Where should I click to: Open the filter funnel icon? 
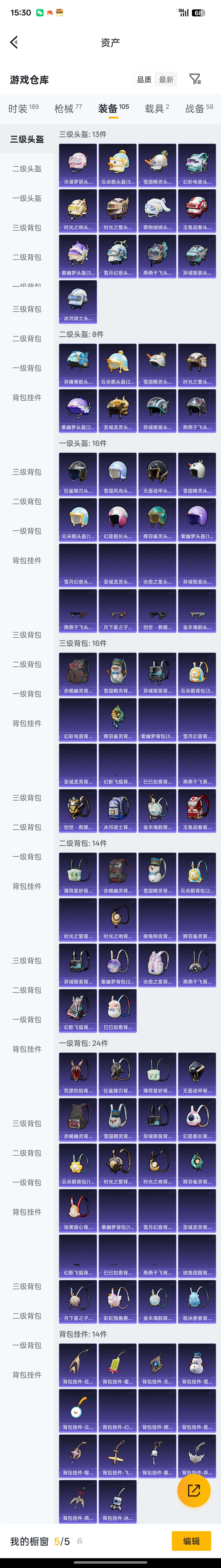(x=195, y=79)
